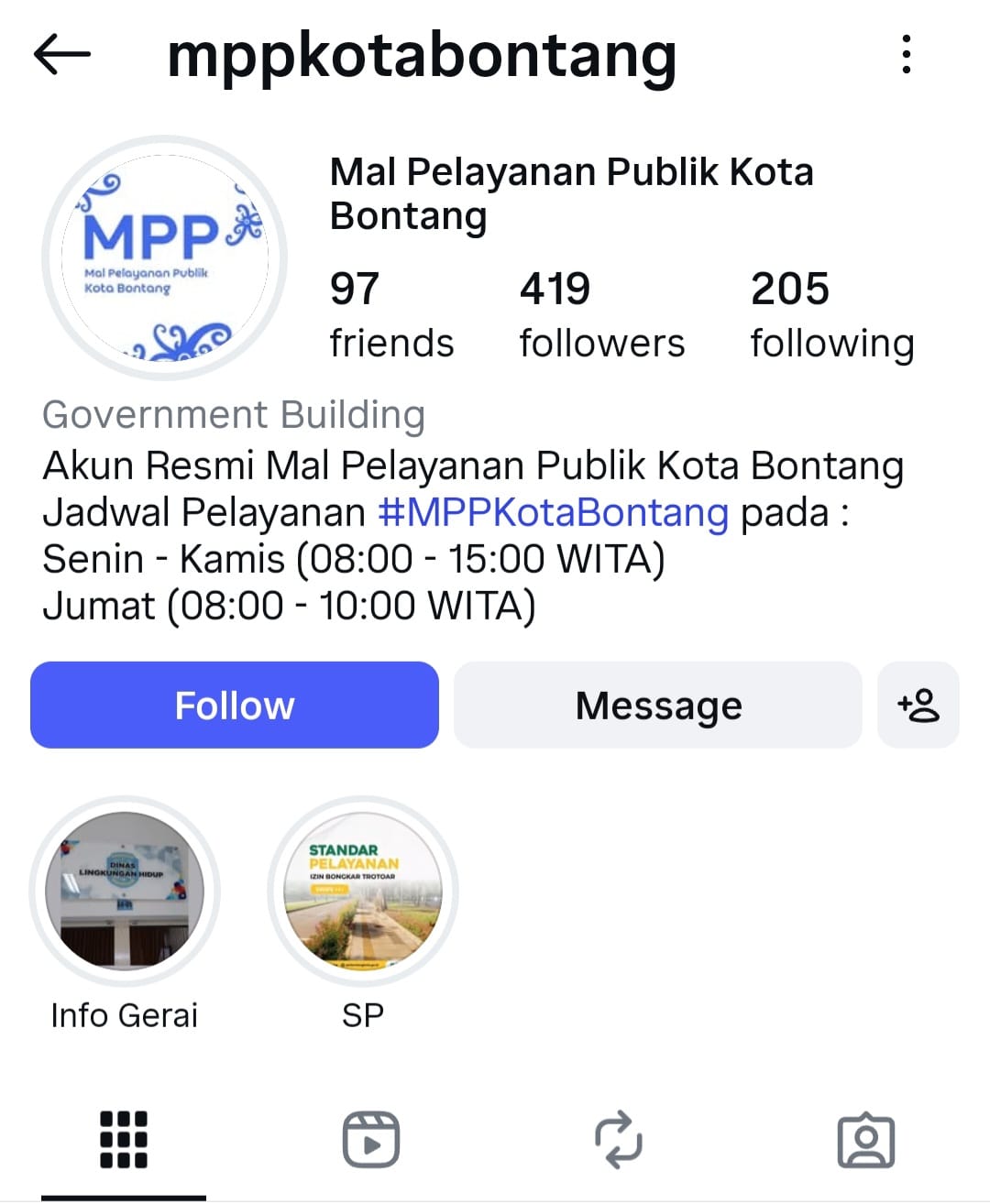Viewport: 990px width, 1204px height.
Task: View the SP story highlight
Action: (x=363, y=892)
